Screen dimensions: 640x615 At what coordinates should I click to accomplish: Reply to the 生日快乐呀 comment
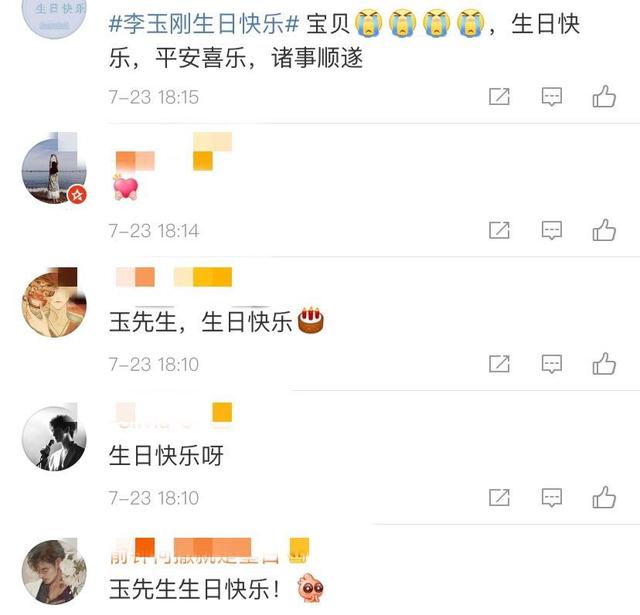click(552, 497)
